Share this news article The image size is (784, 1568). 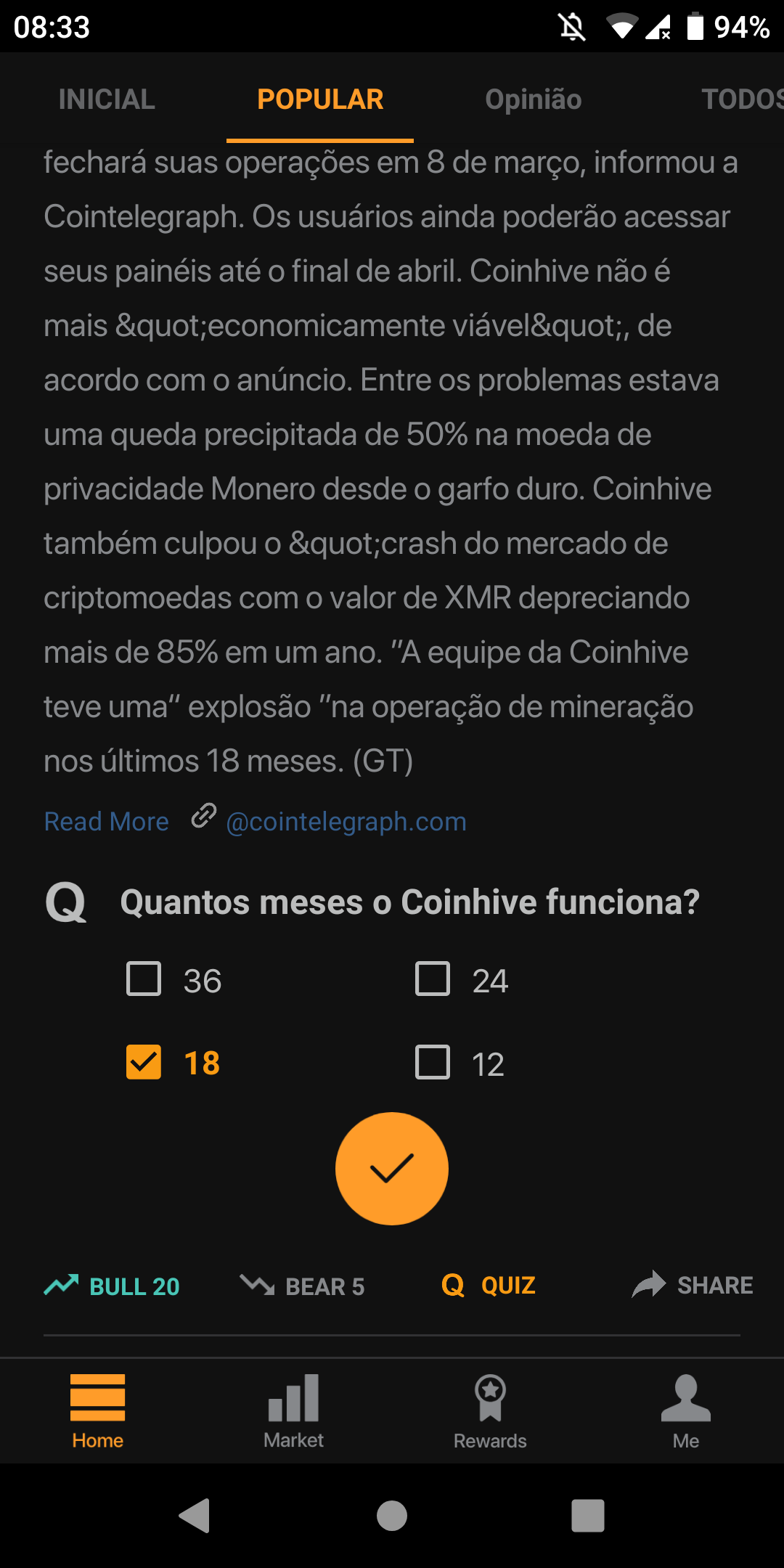click(x=693, y=1285)
